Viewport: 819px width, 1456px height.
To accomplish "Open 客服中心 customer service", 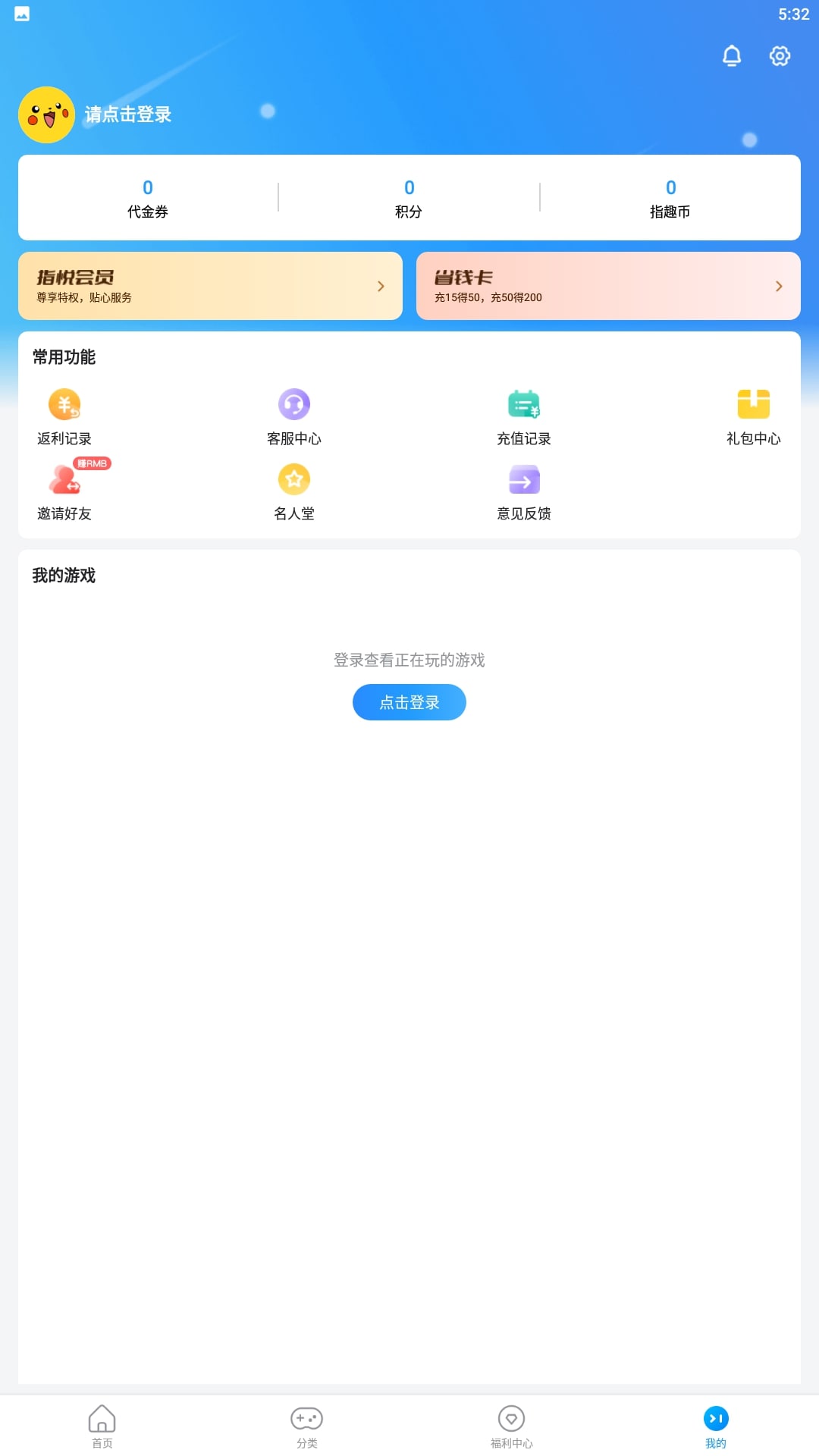I will pos(294,416).
